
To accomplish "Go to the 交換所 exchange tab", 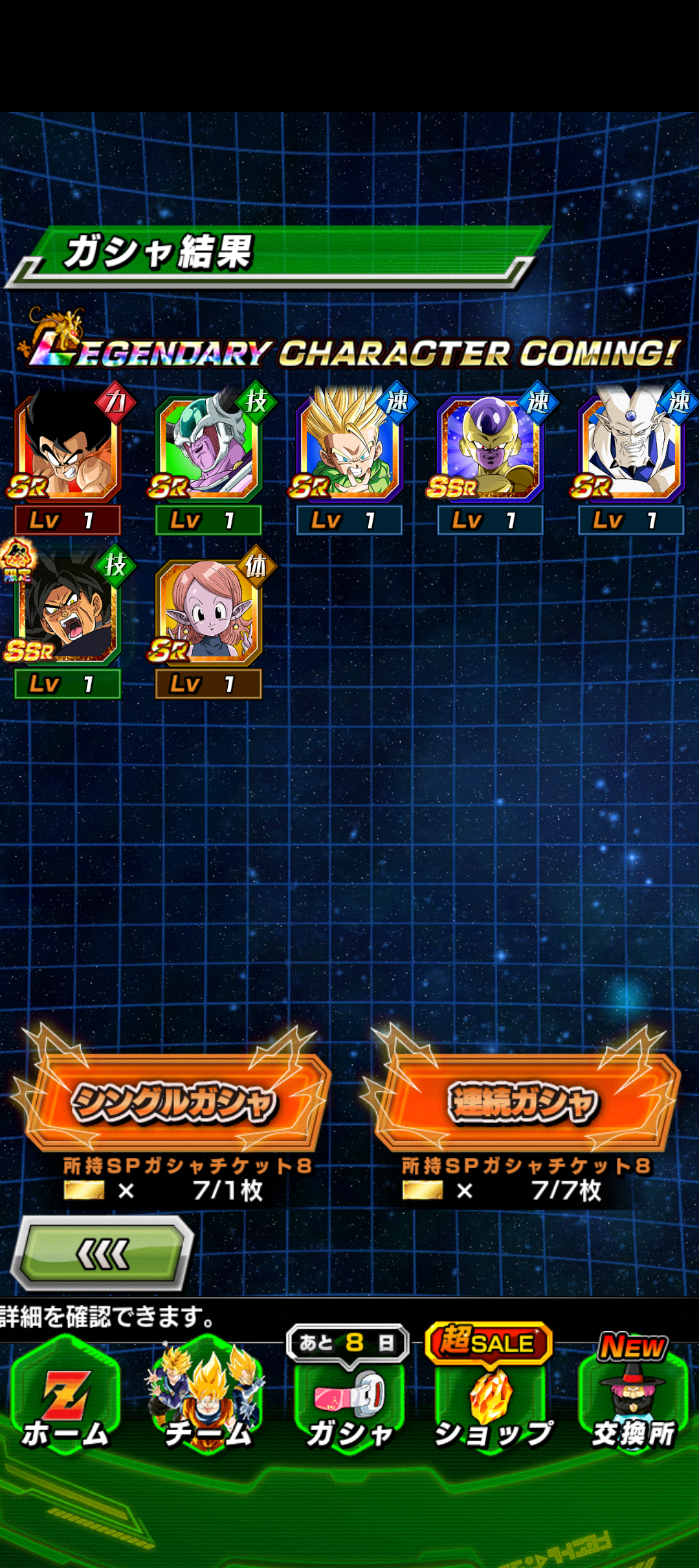I will click(633, 1399).
